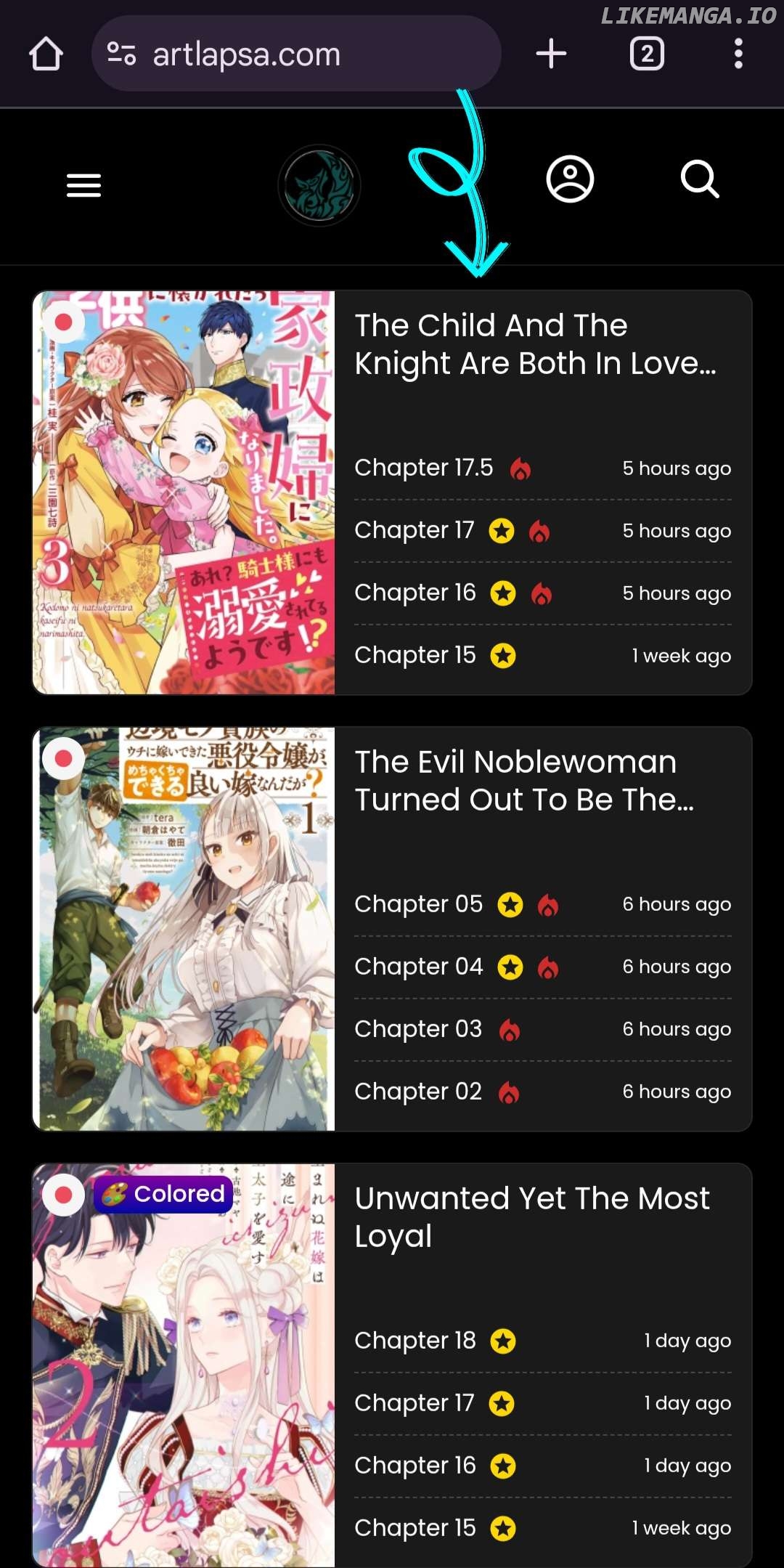Open the site's hamburger menu
This screenshot has width=784, height=1568.
pos(83,186)
